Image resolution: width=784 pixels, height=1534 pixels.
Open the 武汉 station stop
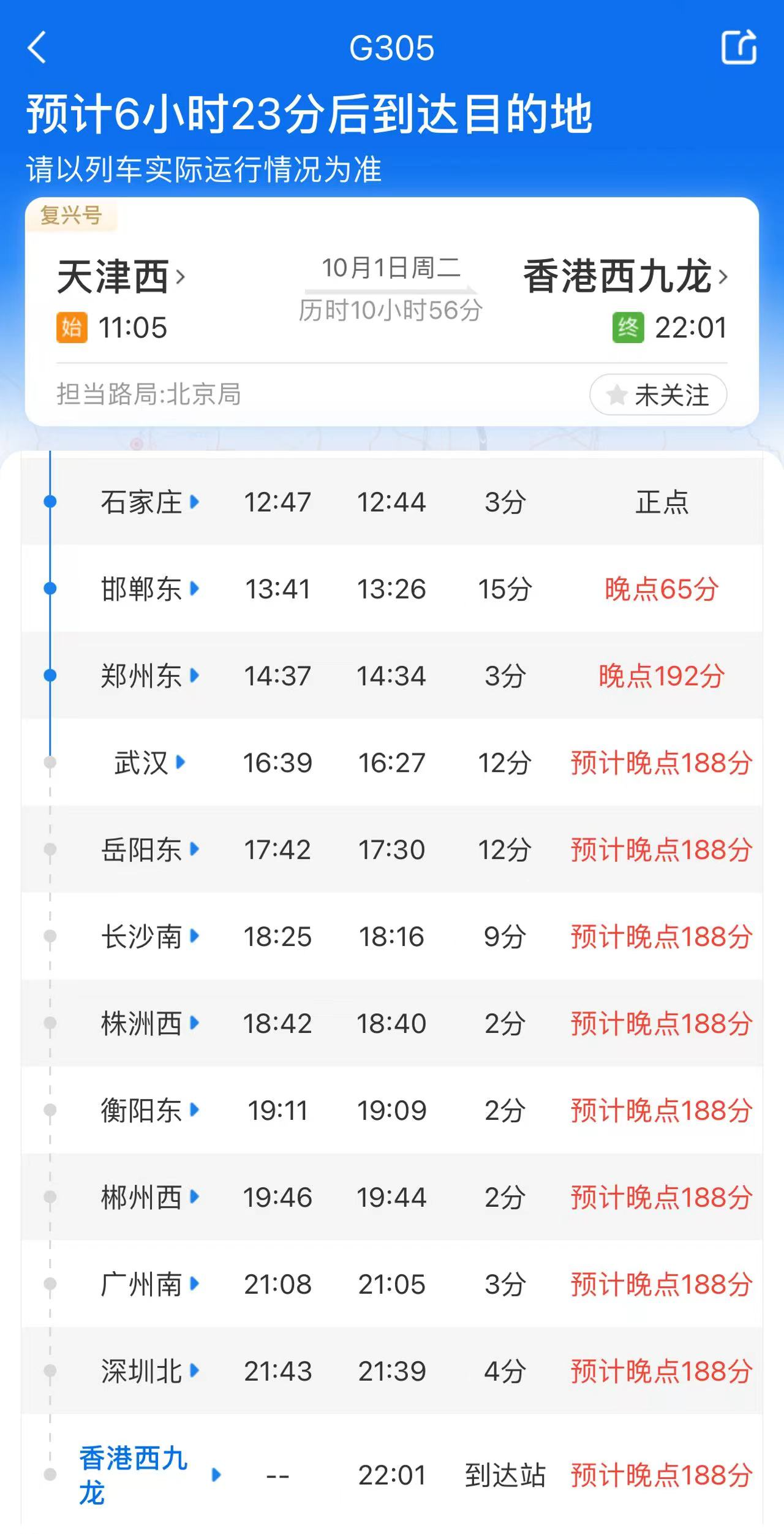click(x=149, y=763)
